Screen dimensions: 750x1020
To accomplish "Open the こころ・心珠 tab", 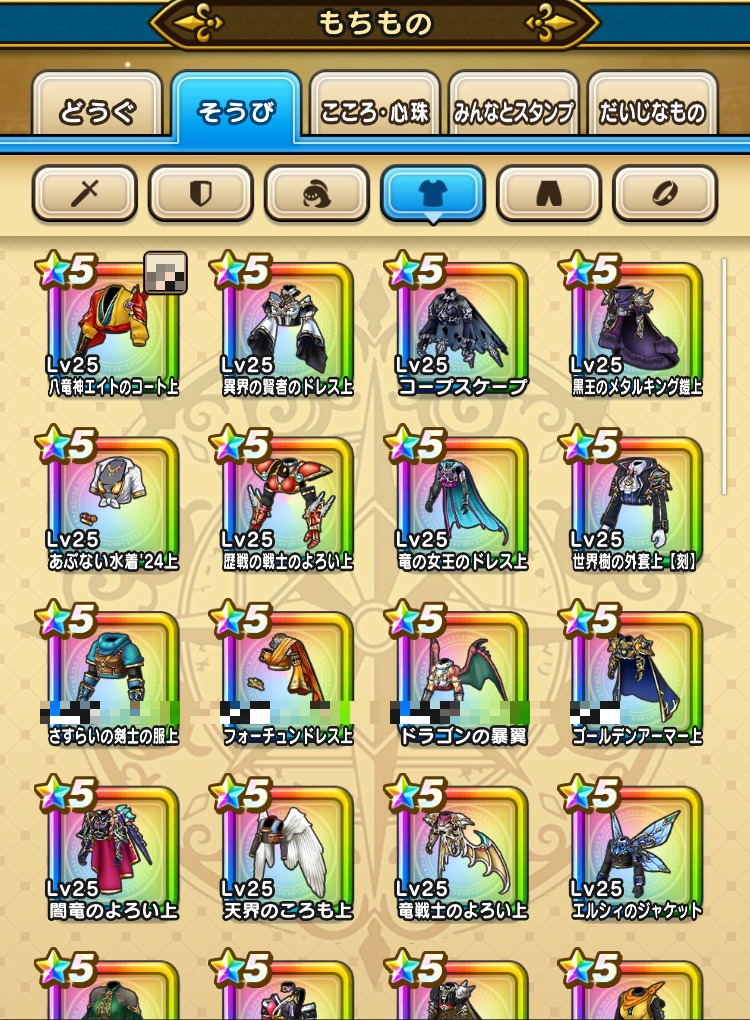I will (x=375, y=111).
